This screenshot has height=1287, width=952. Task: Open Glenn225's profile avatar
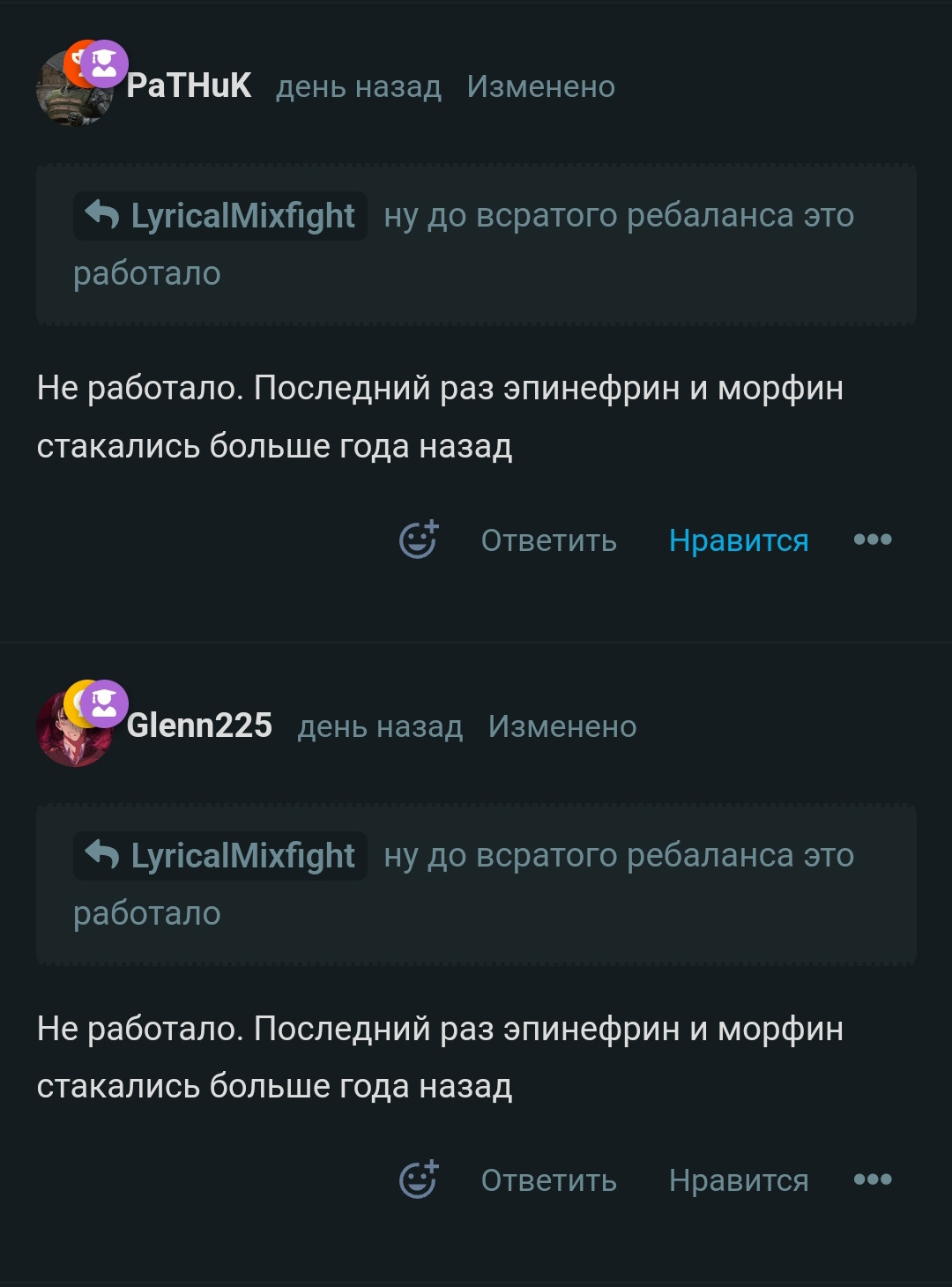coord(72,730)
